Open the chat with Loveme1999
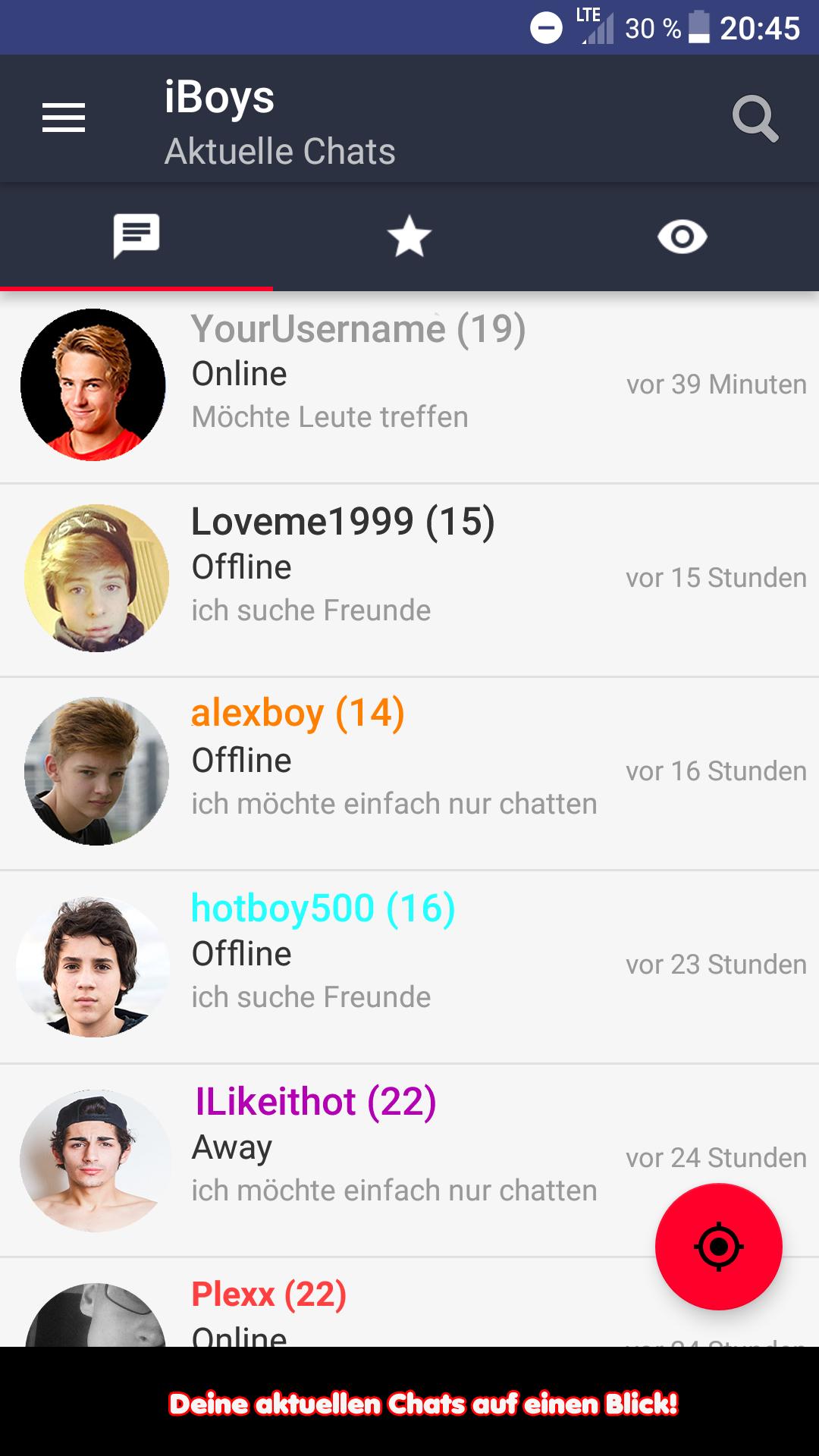819x1456 pixels. click(409, 579)
